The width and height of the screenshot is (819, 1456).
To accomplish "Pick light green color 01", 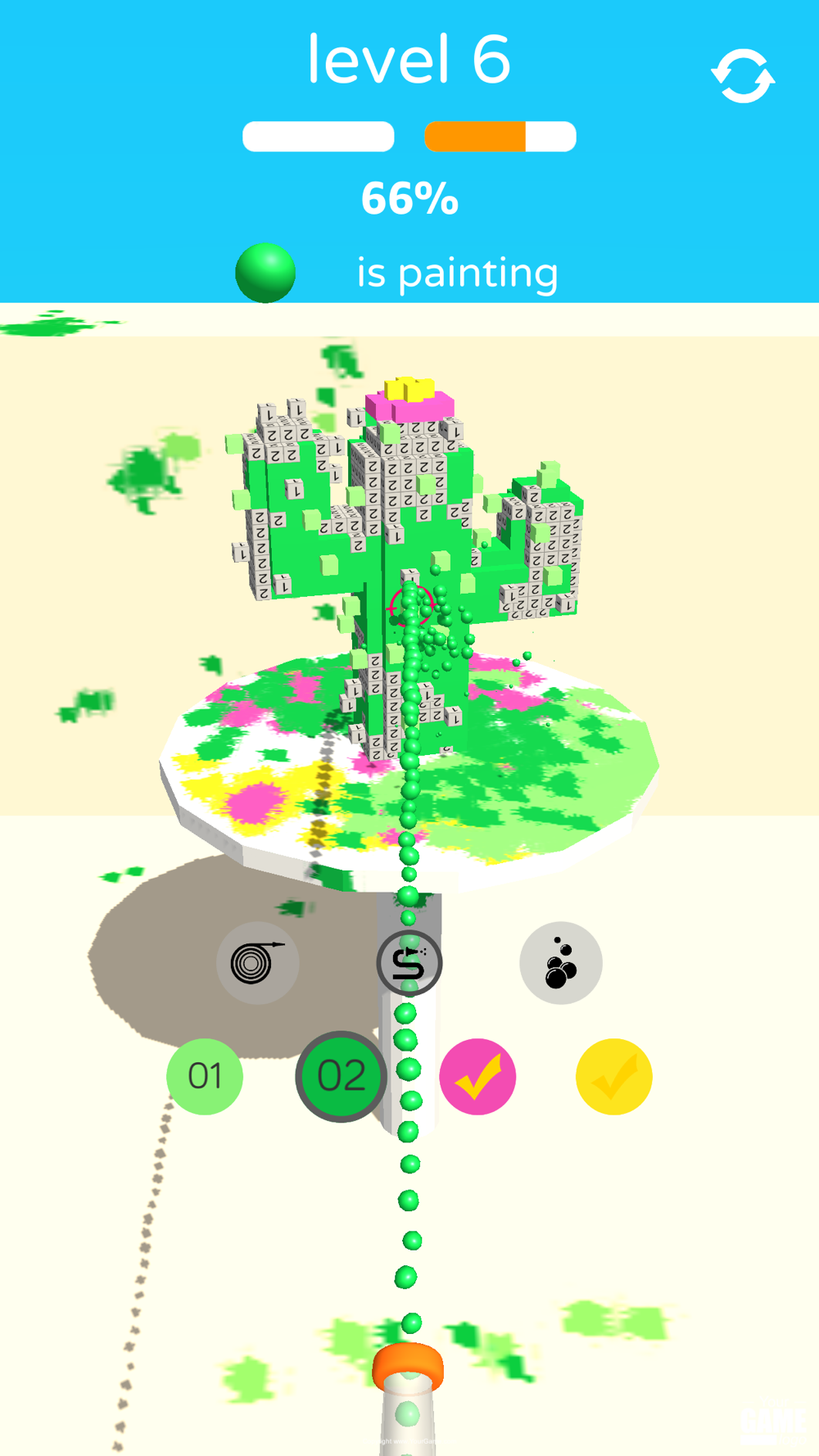I will [205, 1076].
